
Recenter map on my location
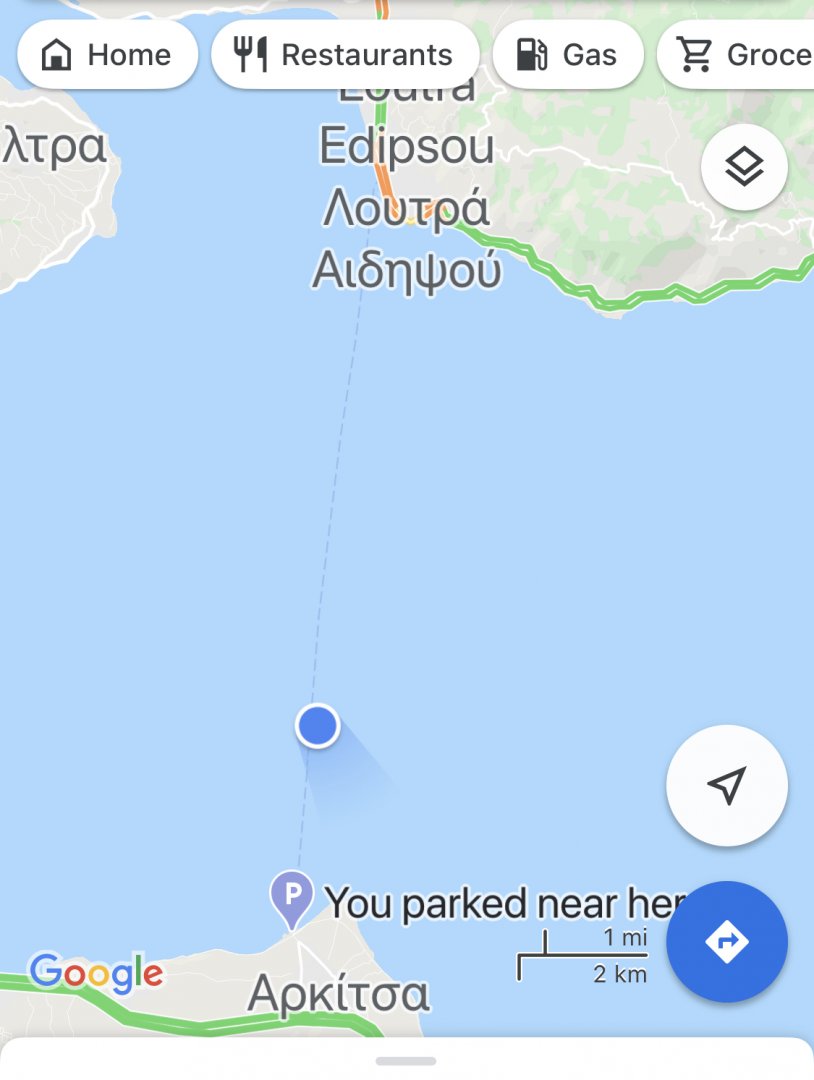pyautogui.click(x=727, y=785)
